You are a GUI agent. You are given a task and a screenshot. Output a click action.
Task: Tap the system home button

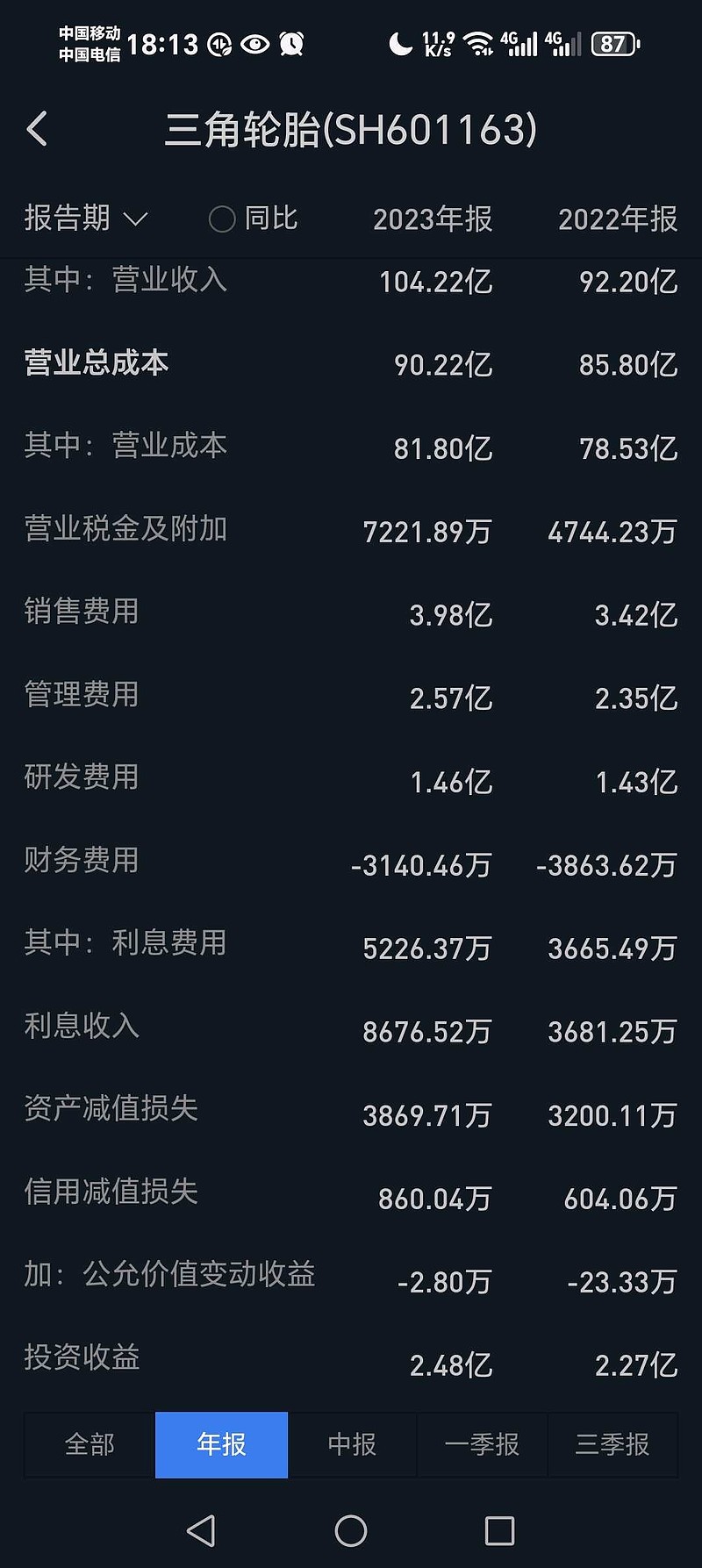(x=351, y=1531)
